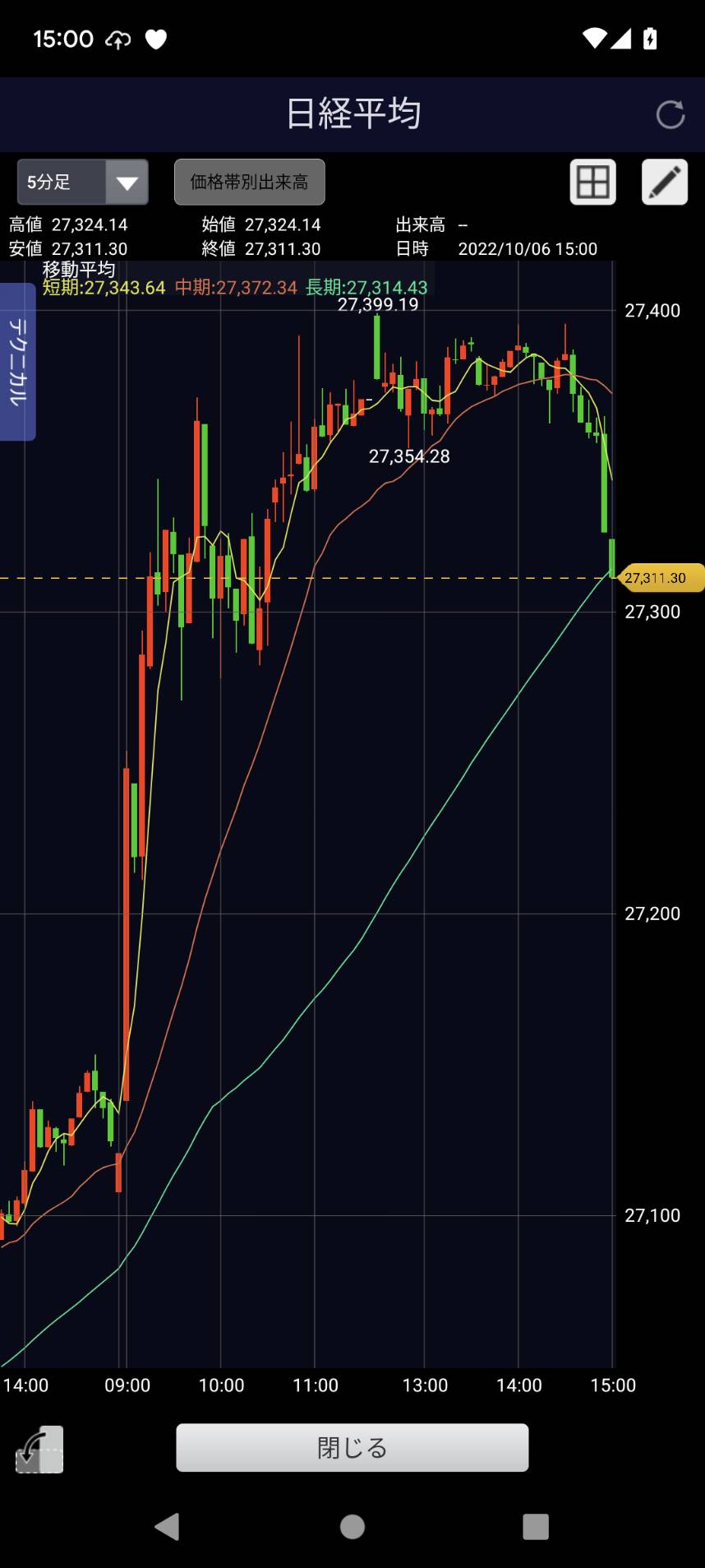Go to the system home screen
Image resolution: width=705 pixels, height=1568 pixels.
coord(352,1526)
